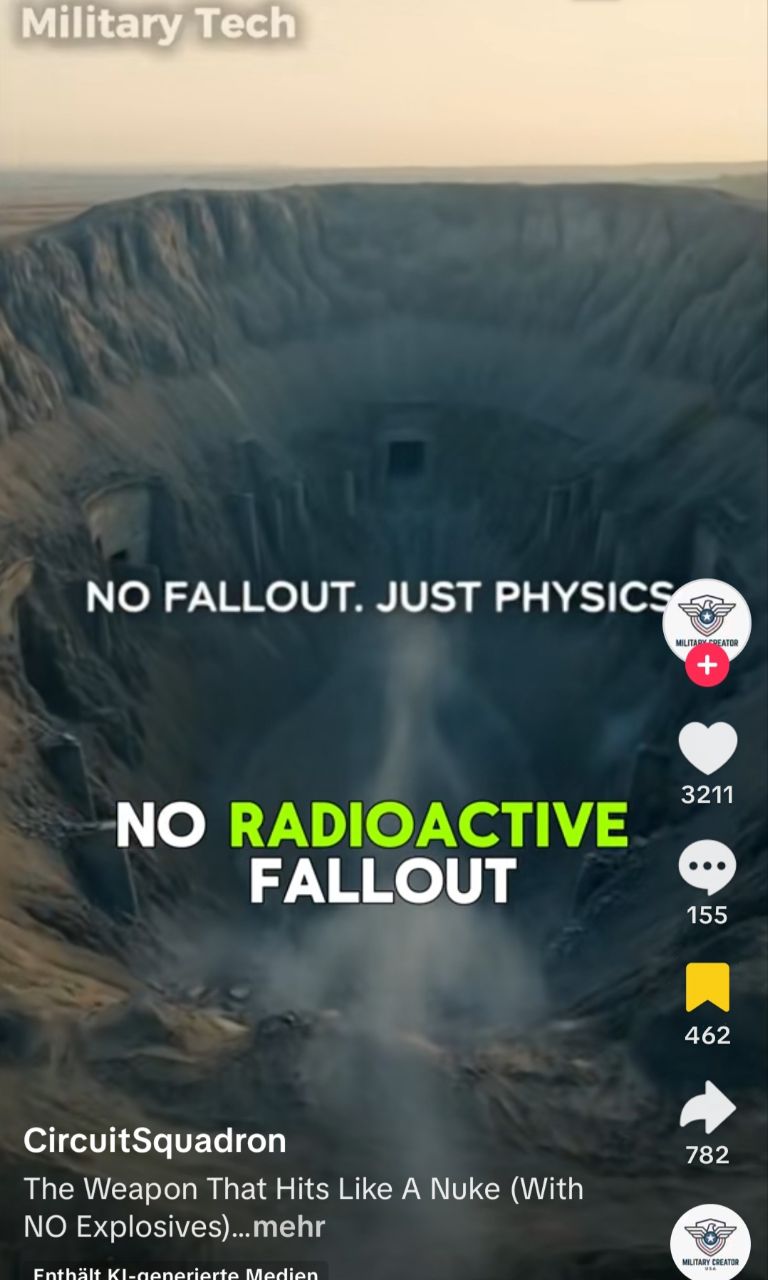Screen dimensions: 768x1280
Task: Remove the bookmark from this video
Action: point(707,988)
